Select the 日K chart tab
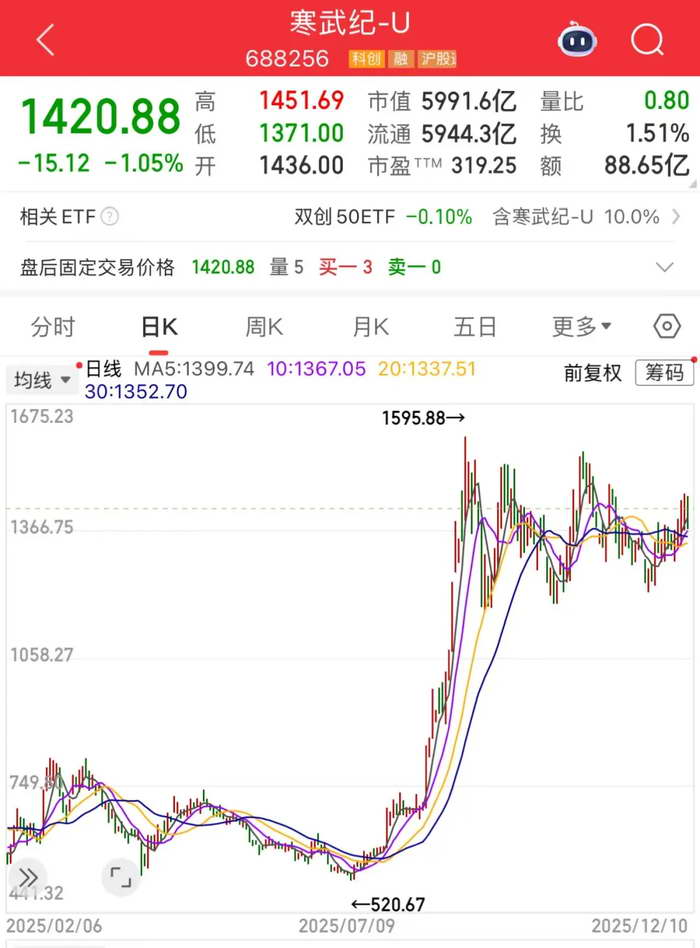The height and width of the screenshot is (948, 700). 159,327
